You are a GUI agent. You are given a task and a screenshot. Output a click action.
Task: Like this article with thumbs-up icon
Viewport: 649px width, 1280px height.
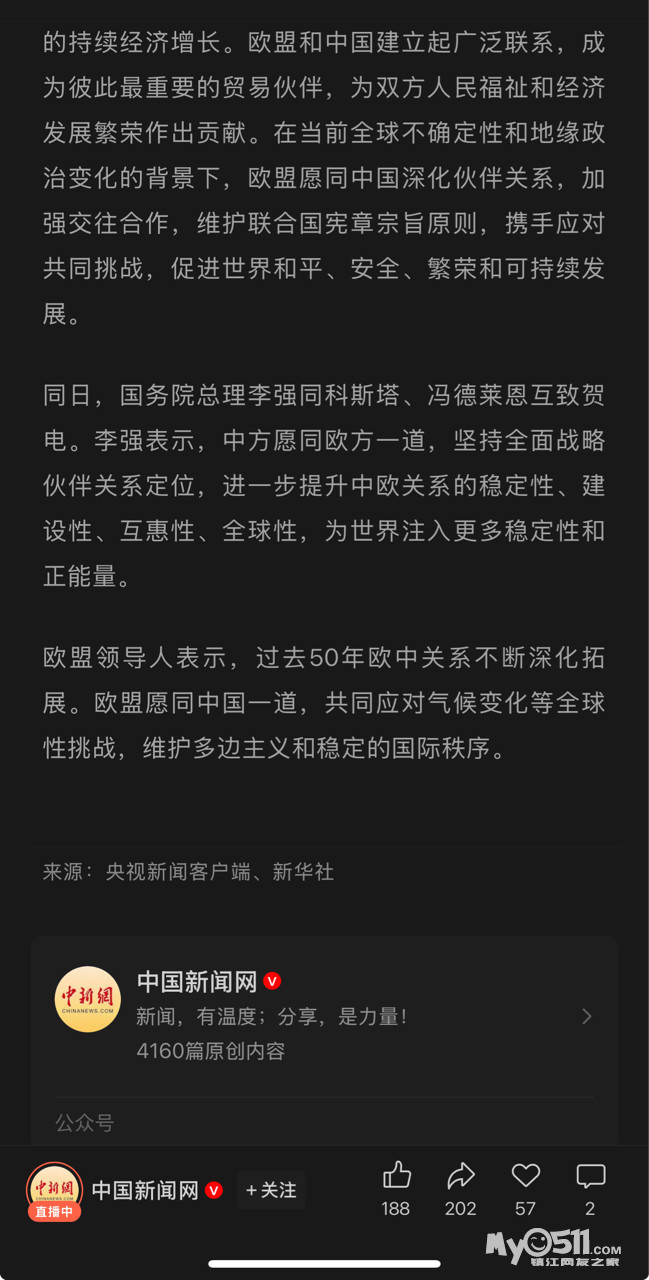[x=396, y=1175]
